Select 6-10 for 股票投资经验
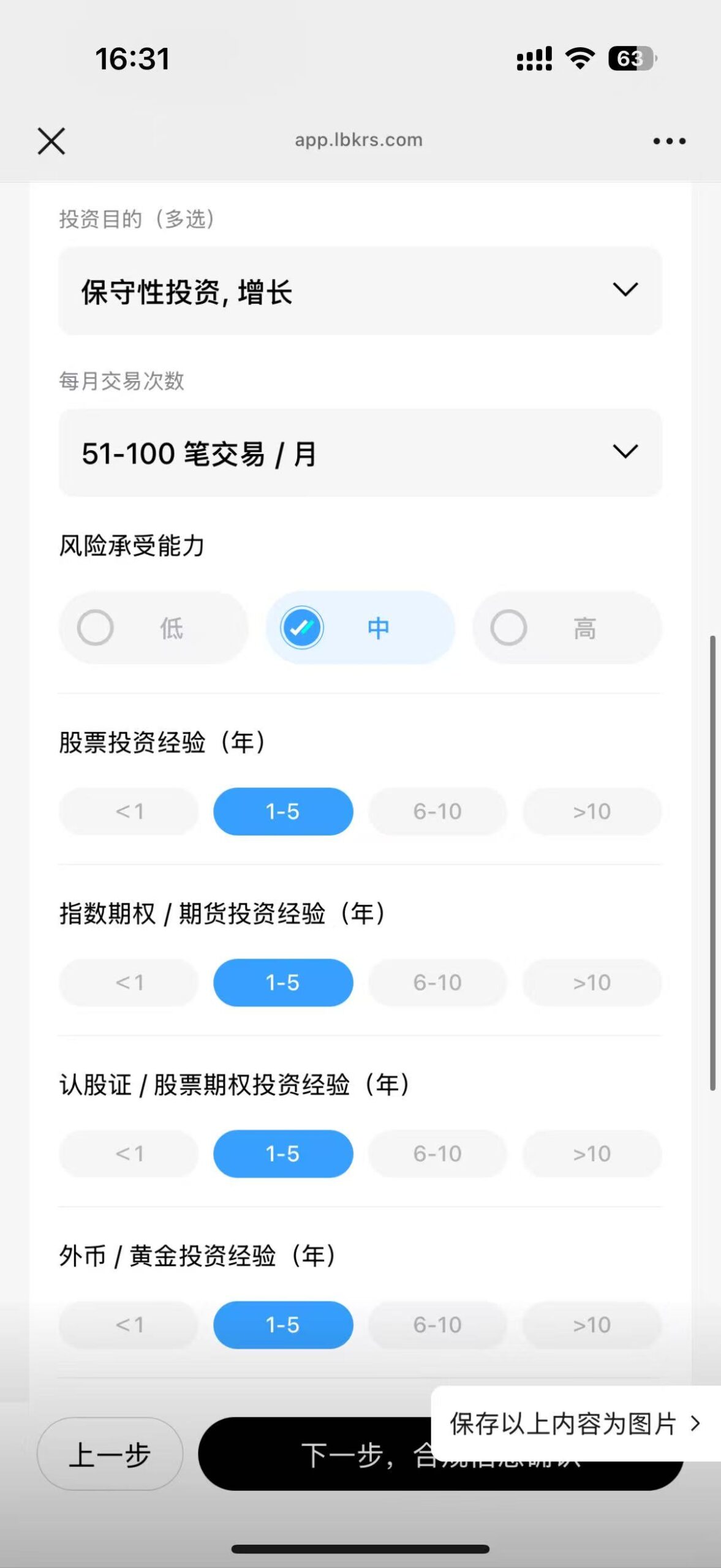 tap(437, 812)
